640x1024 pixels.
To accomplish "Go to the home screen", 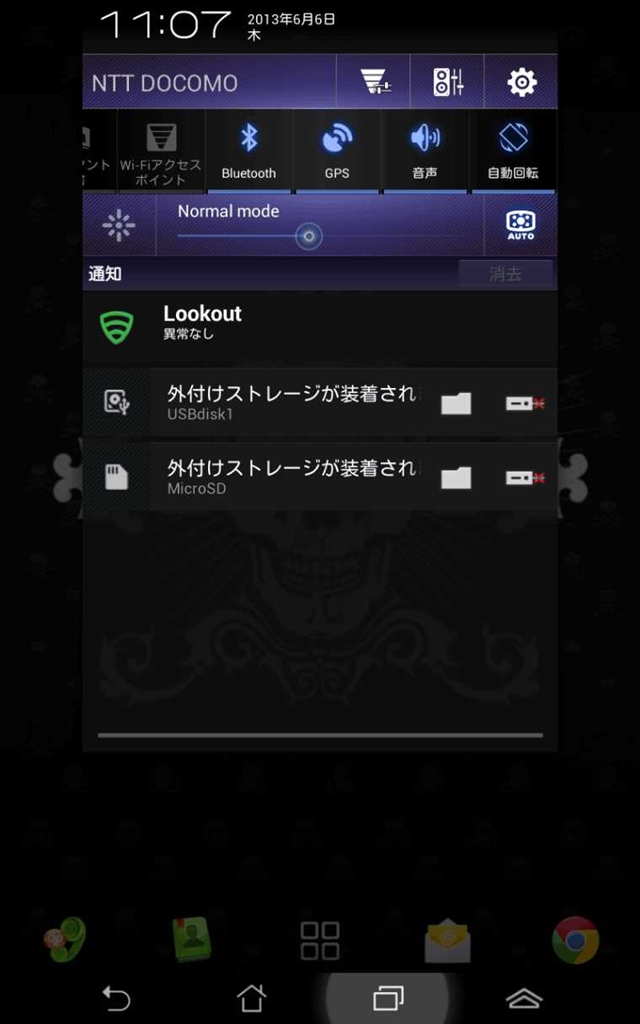I will 251,997.
